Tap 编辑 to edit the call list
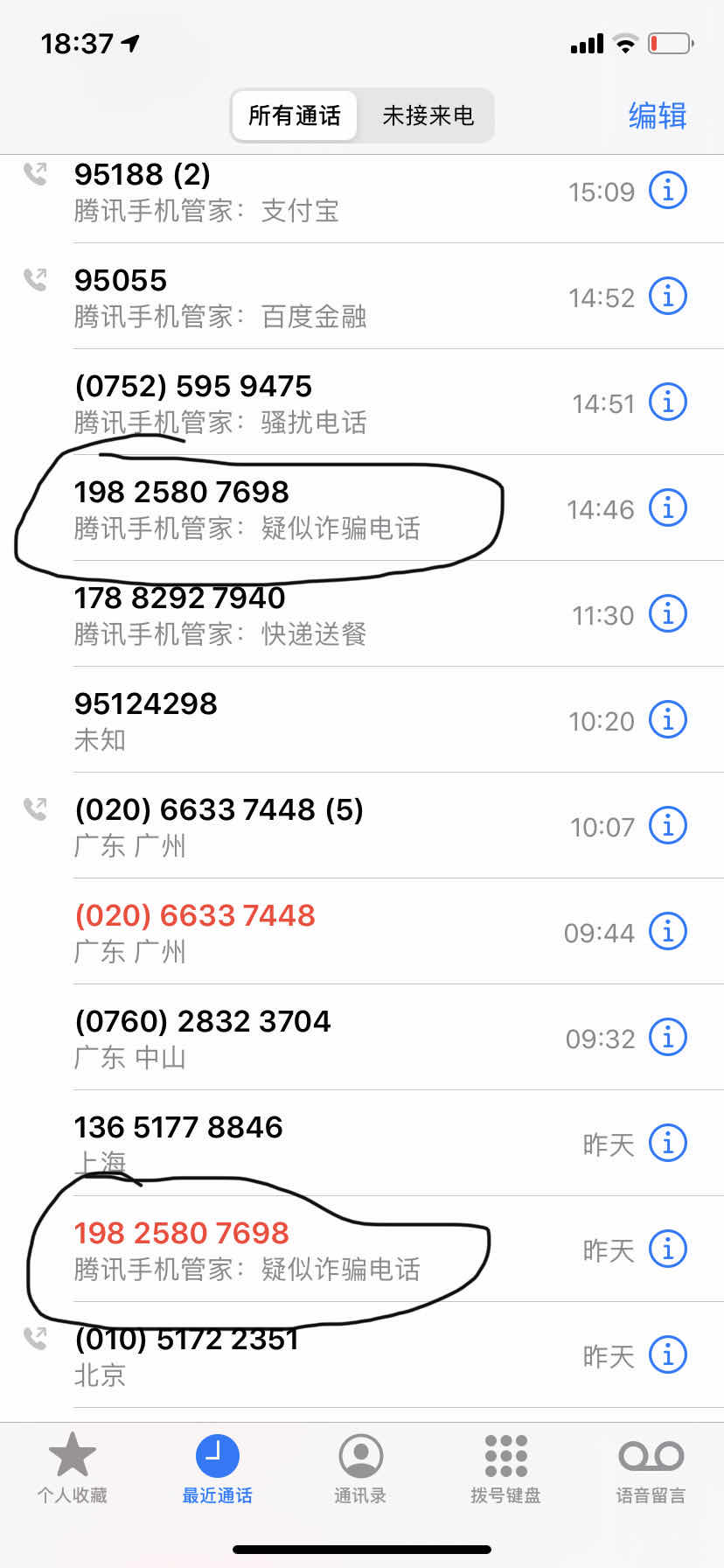Image resolution: width=724 pixels, height=1568 pixels. [x=658, y=115]
